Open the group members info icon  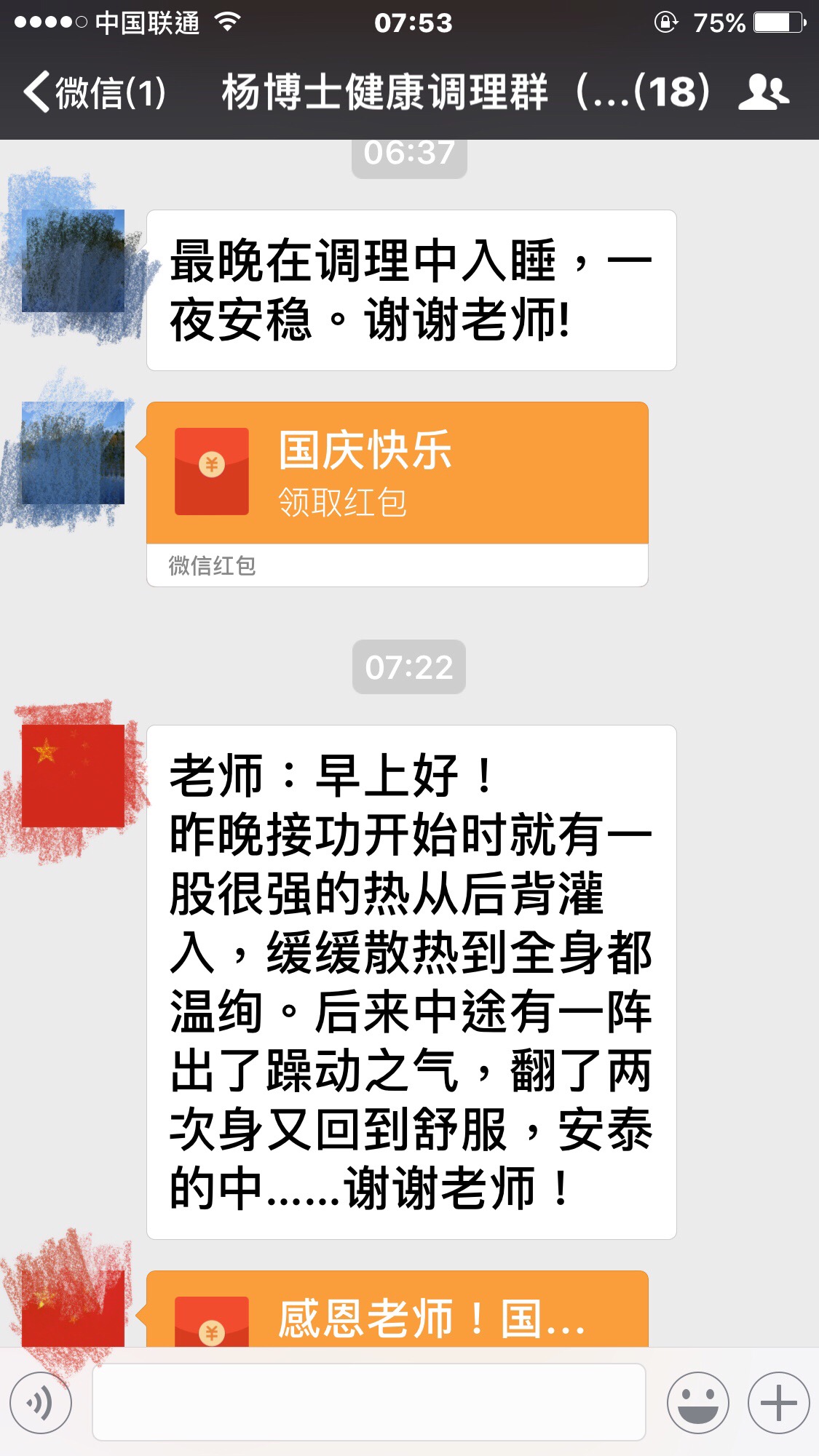click(x=764, y=92)
